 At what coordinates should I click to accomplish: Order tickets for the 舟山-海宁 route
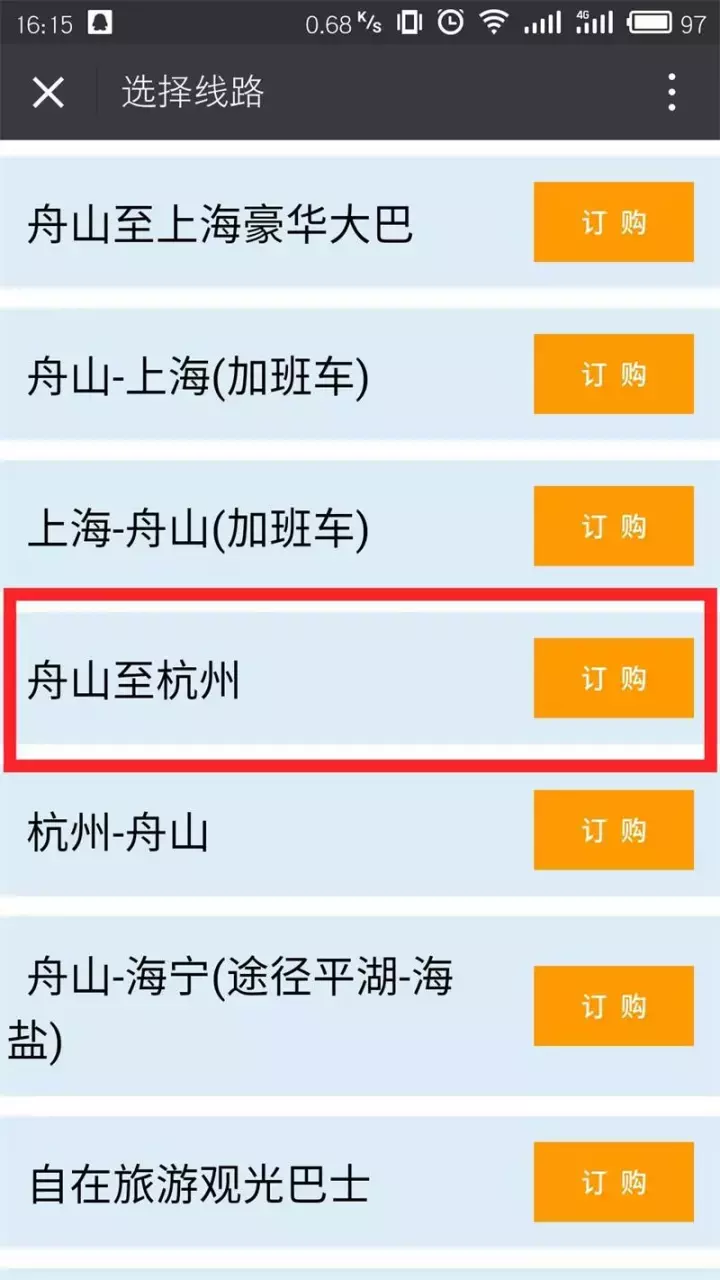click(613, 1006)
